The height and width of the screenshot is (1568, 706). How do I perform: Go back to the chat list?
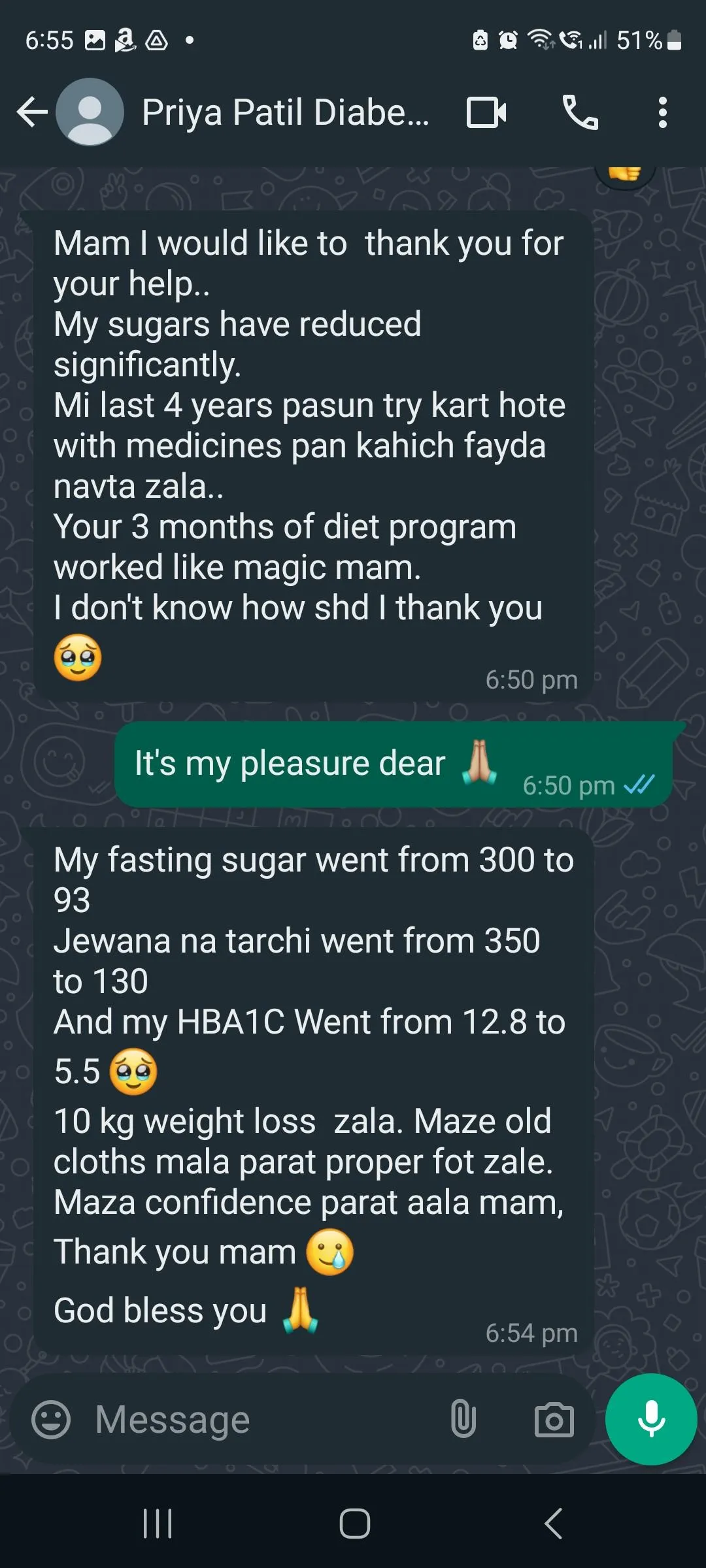coord(31,112)
